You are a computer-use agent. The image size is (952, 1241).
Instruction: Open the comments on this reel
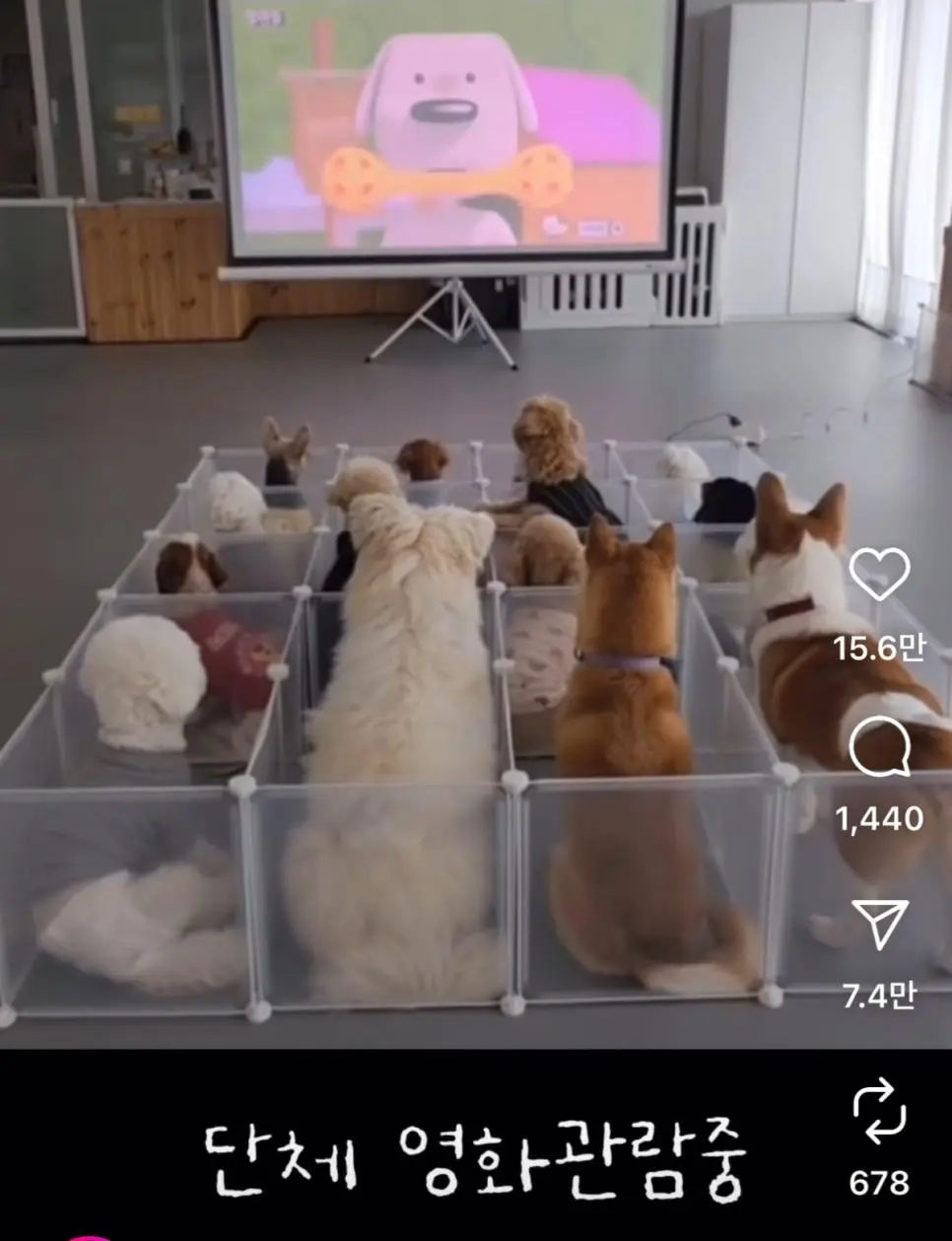[x=878, y=748]
